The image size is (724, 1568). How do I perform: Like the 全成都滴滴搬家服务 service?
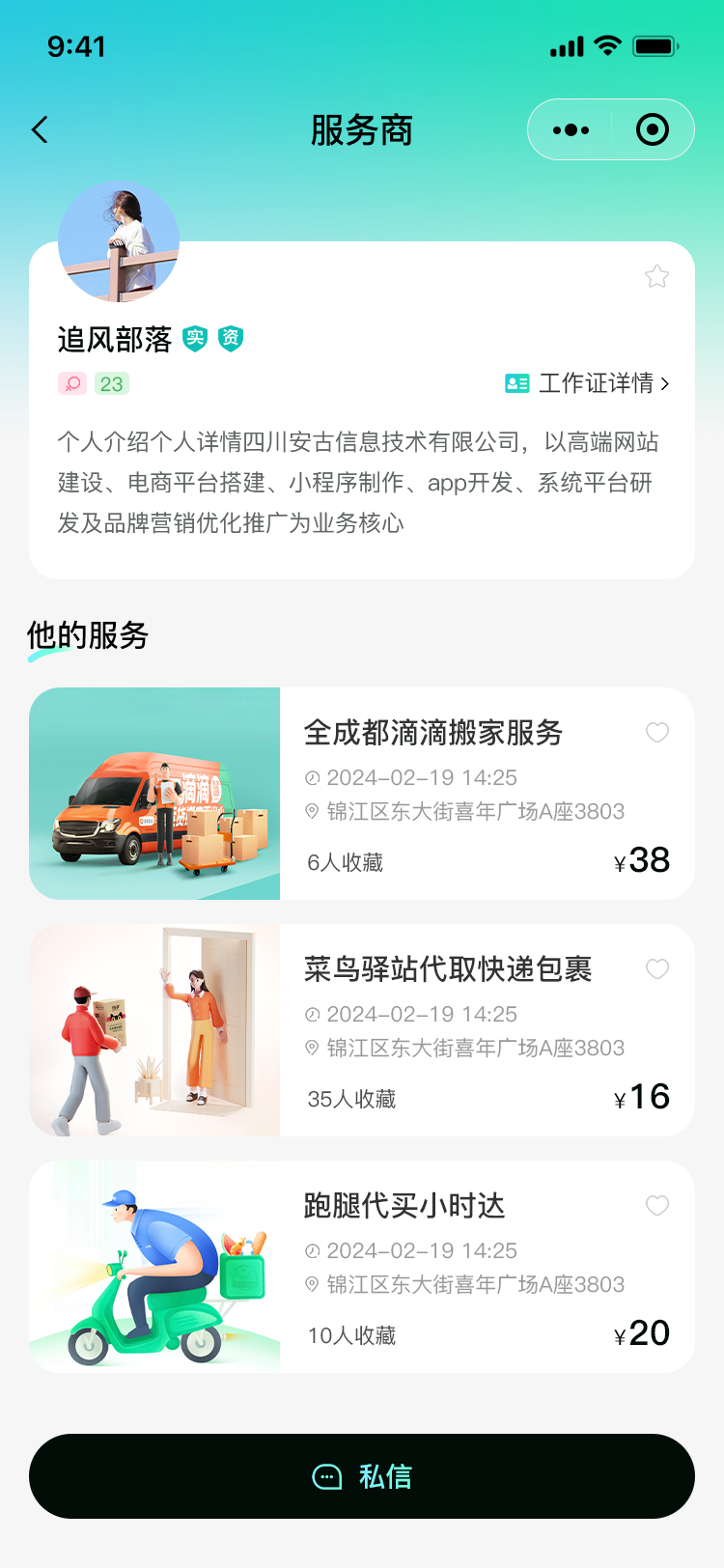[x=657, y=733]
